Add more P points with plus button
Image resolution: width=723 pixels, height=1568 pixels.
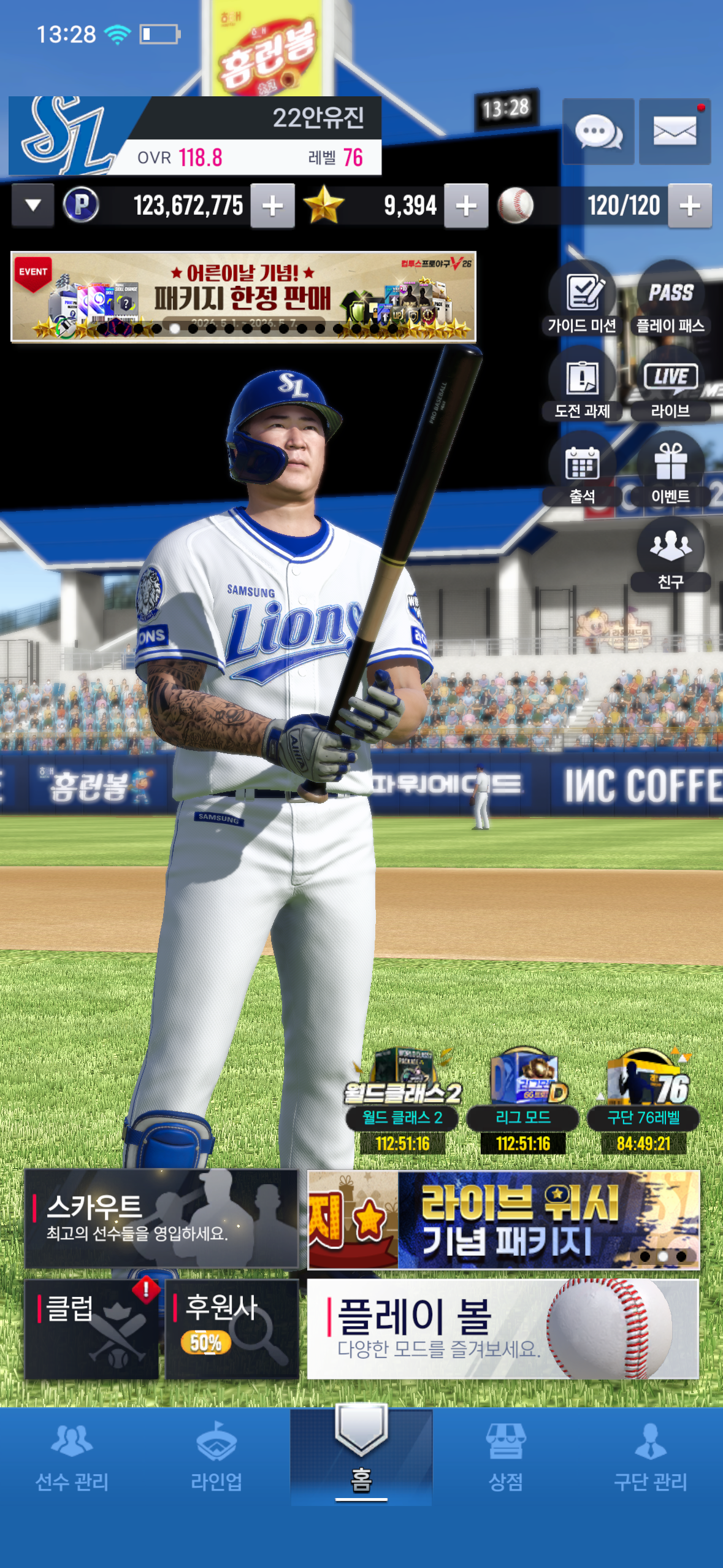(x=272, y=206)
